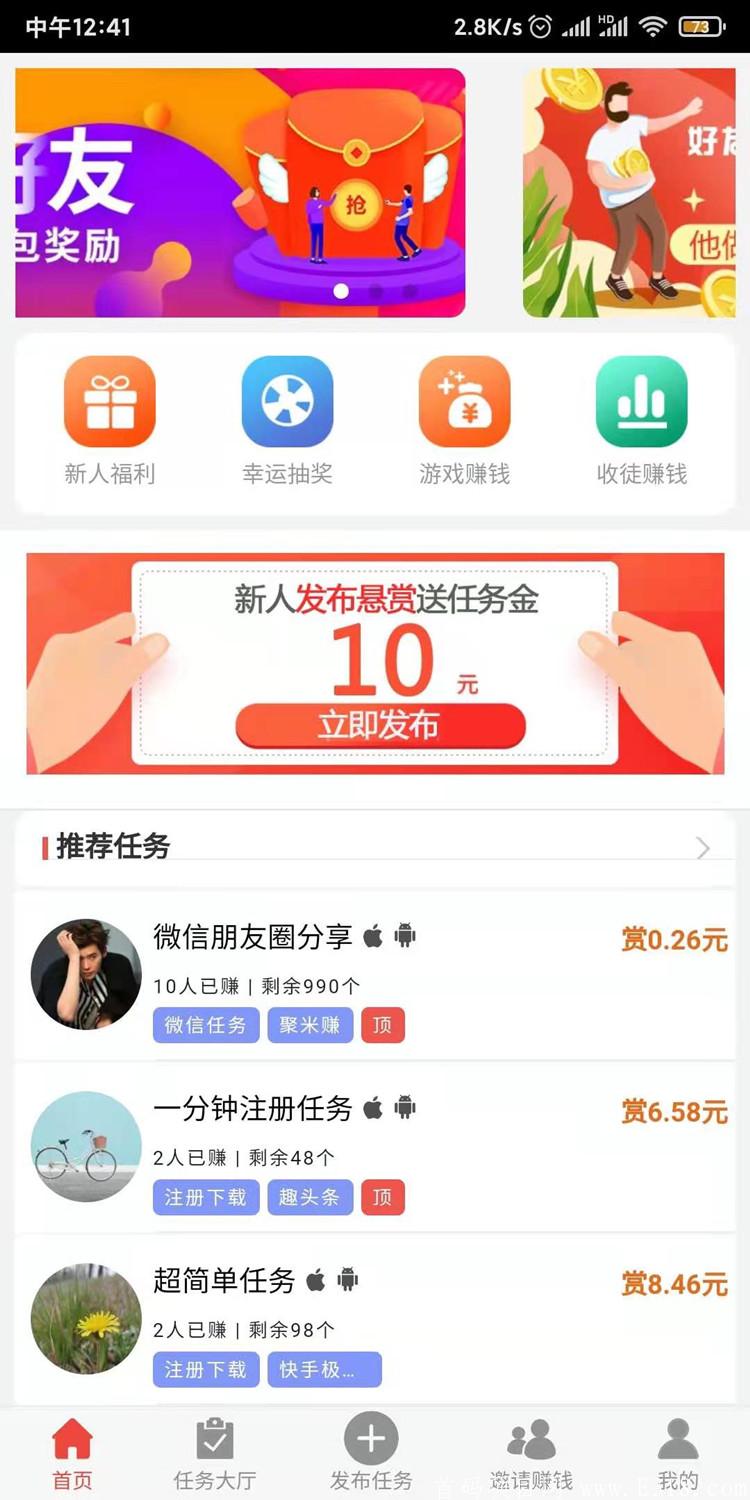This screenshot has width=750, height=1500.
Task: Open the red envelope reward banner
Action: (x=240, y=192)
